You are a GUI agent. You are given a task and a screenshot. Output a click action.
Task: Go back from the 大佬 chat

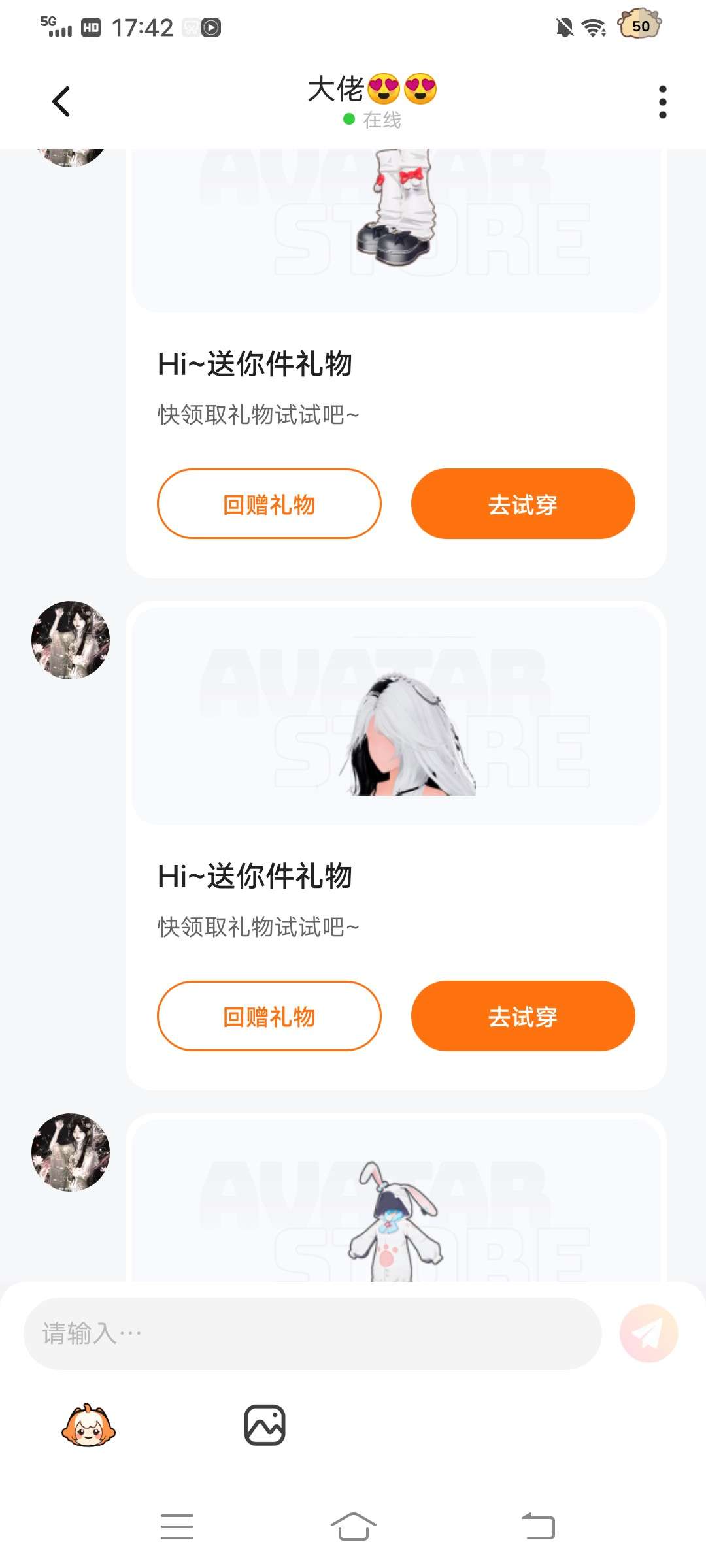(x=61, y=102)
